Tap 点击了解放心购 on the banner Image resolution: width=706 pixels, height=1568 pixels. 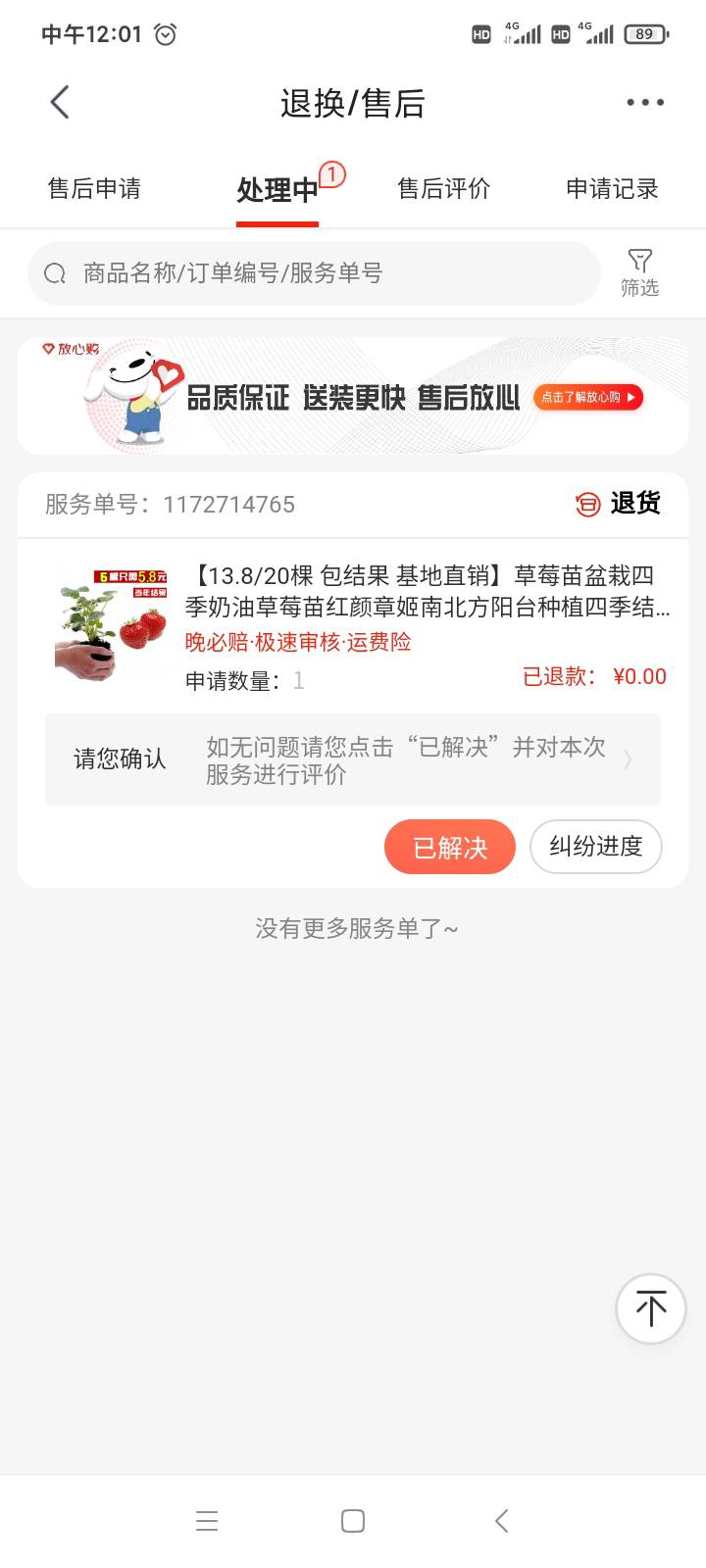tap(587, 397)
